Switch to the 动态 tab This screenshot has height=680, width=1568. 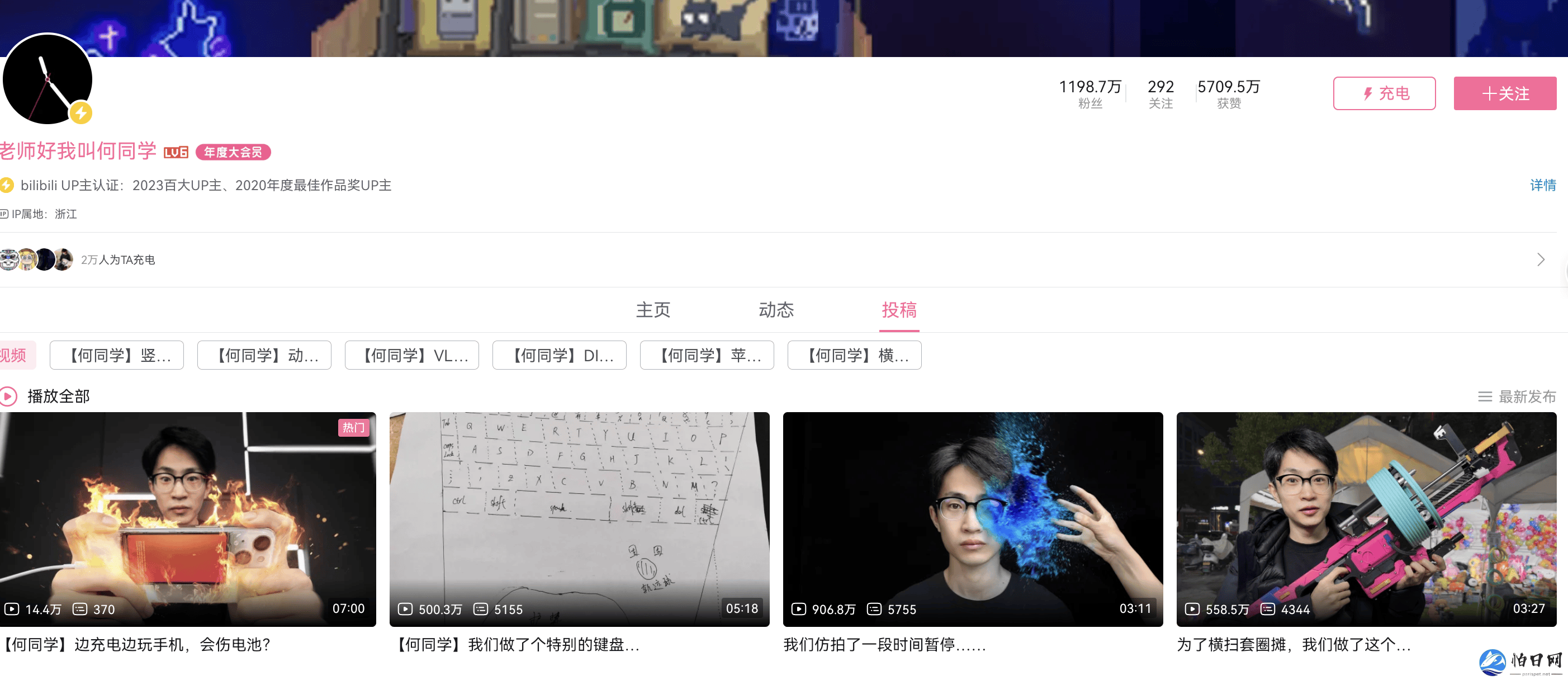pos(775,310)
